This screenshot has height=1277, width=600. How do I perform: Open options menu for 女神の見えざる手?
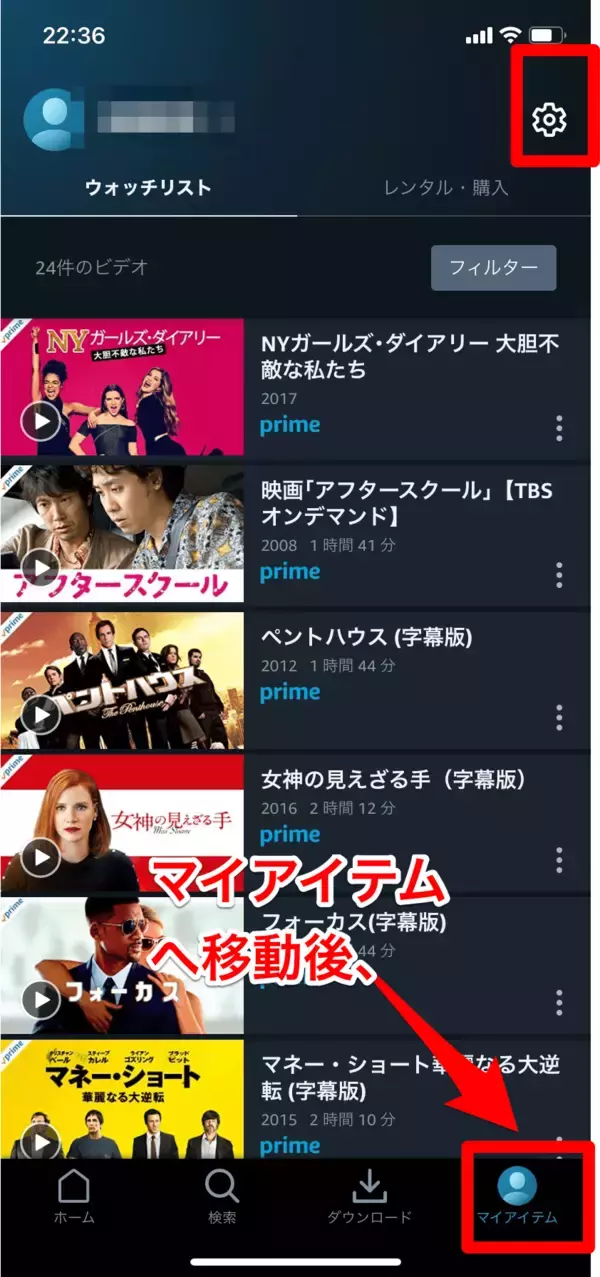point(559,860)
